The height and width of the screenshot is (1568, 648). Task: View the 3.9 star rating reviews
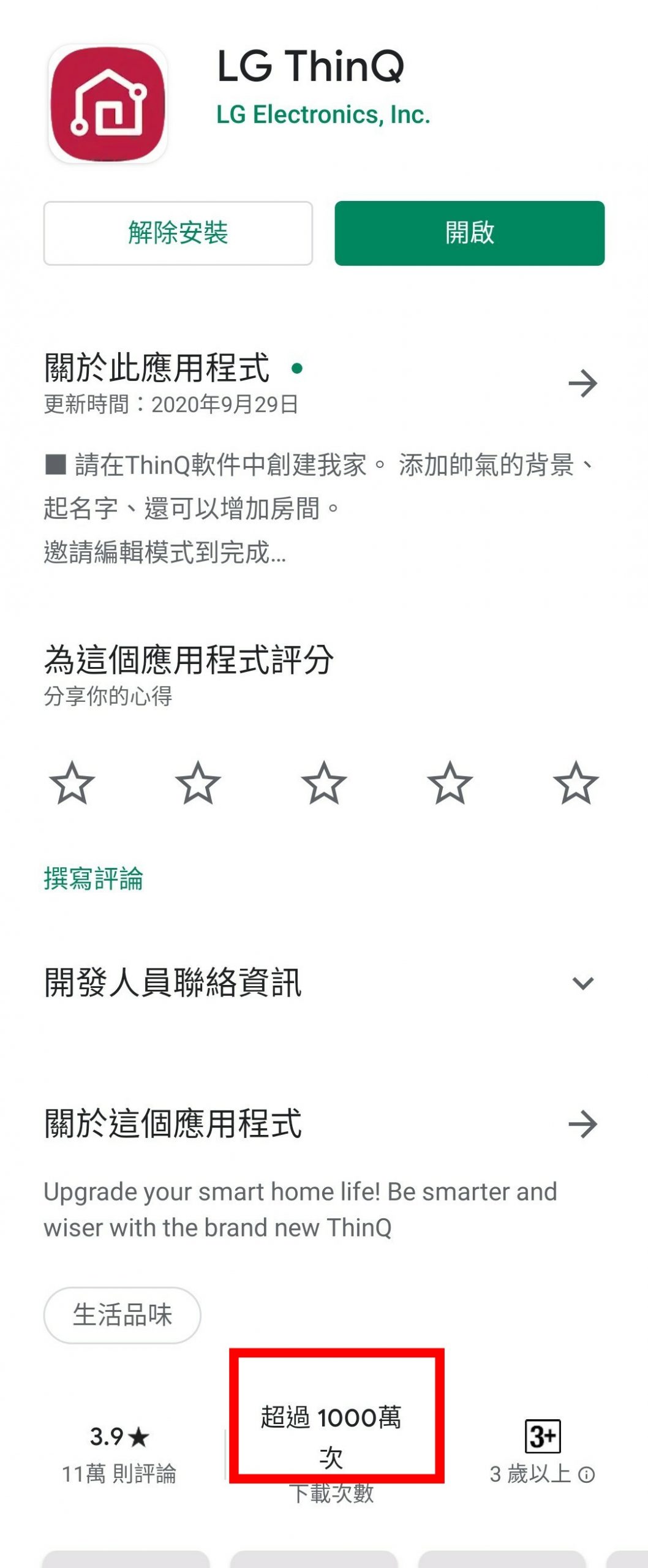coord(119,1455)
